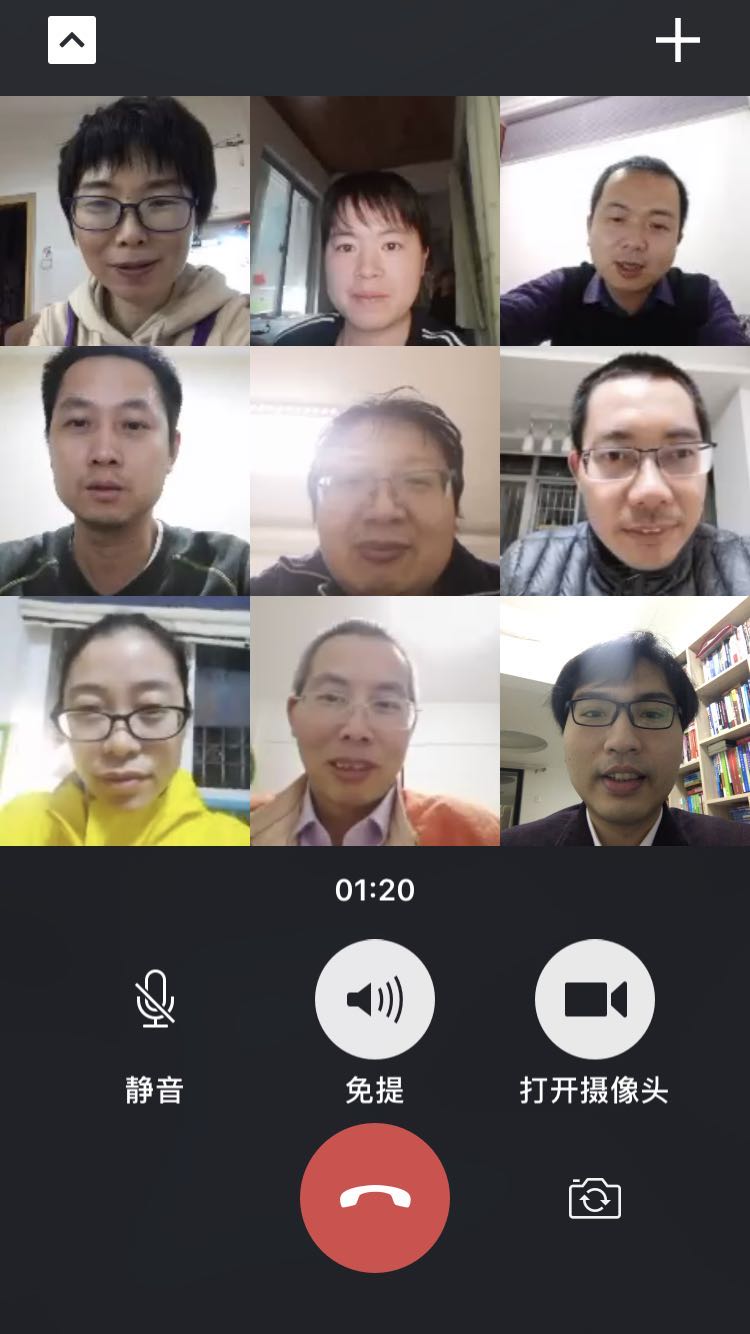Tap the 01:20 call duration display
750x1334 pixels.
point(375,890)
